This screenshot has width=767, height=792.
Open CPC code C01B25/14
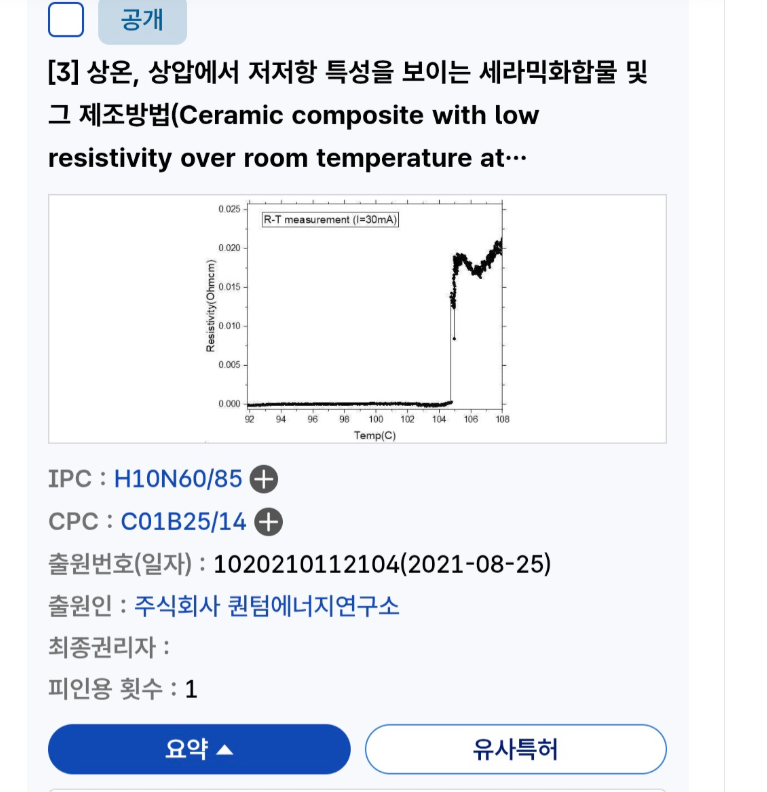pos(183,521)
